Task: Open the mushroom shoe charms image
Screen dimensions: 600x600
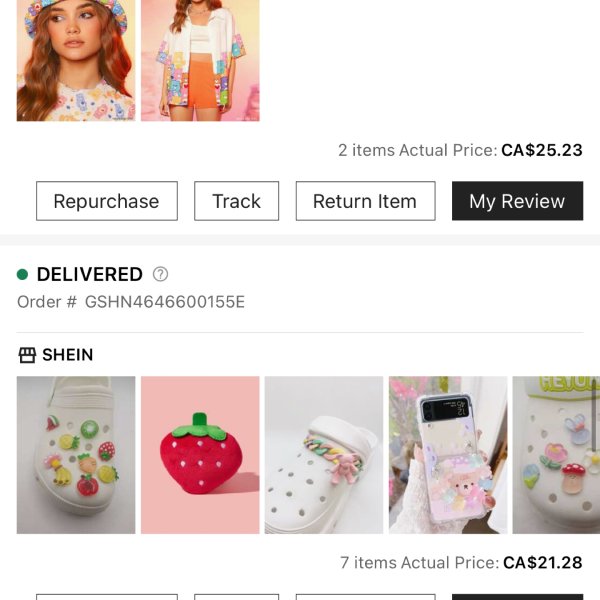Action: pos(556,455)
